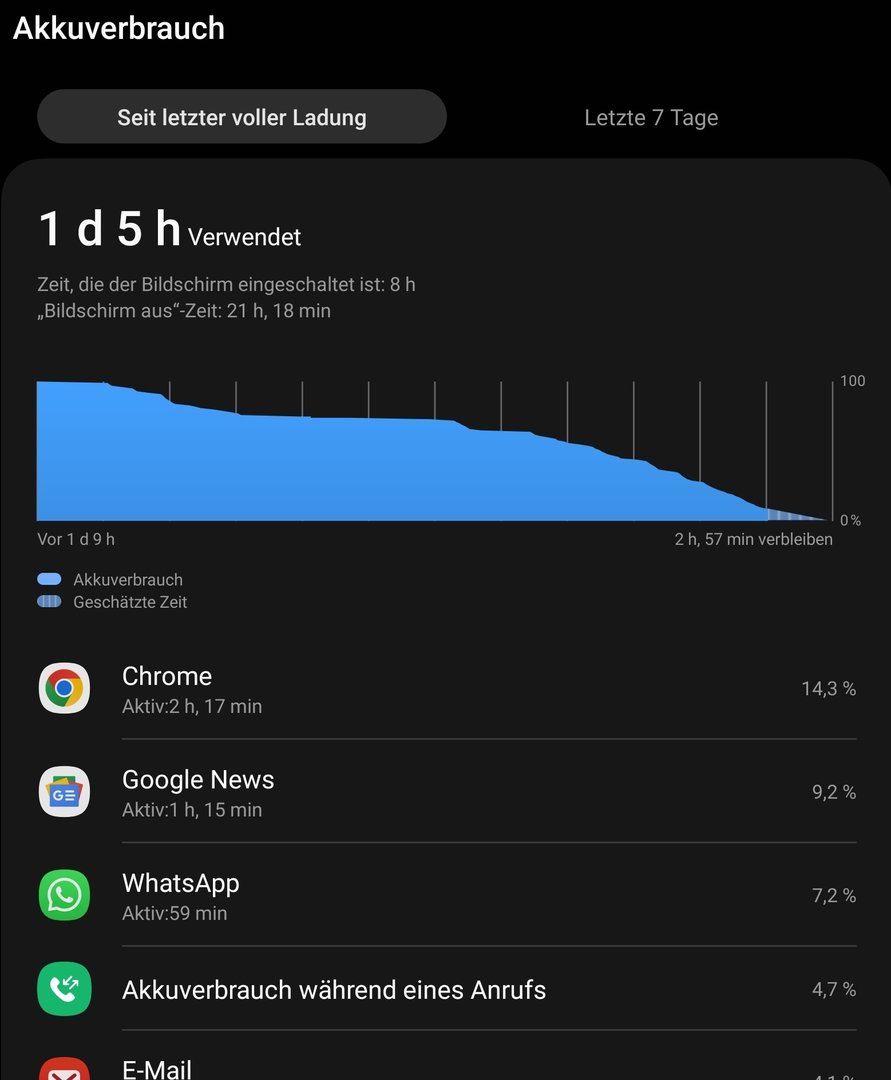Open Chrome battery usage details
The height and width of the screenshot is (1080, 891).
[446, 689]
